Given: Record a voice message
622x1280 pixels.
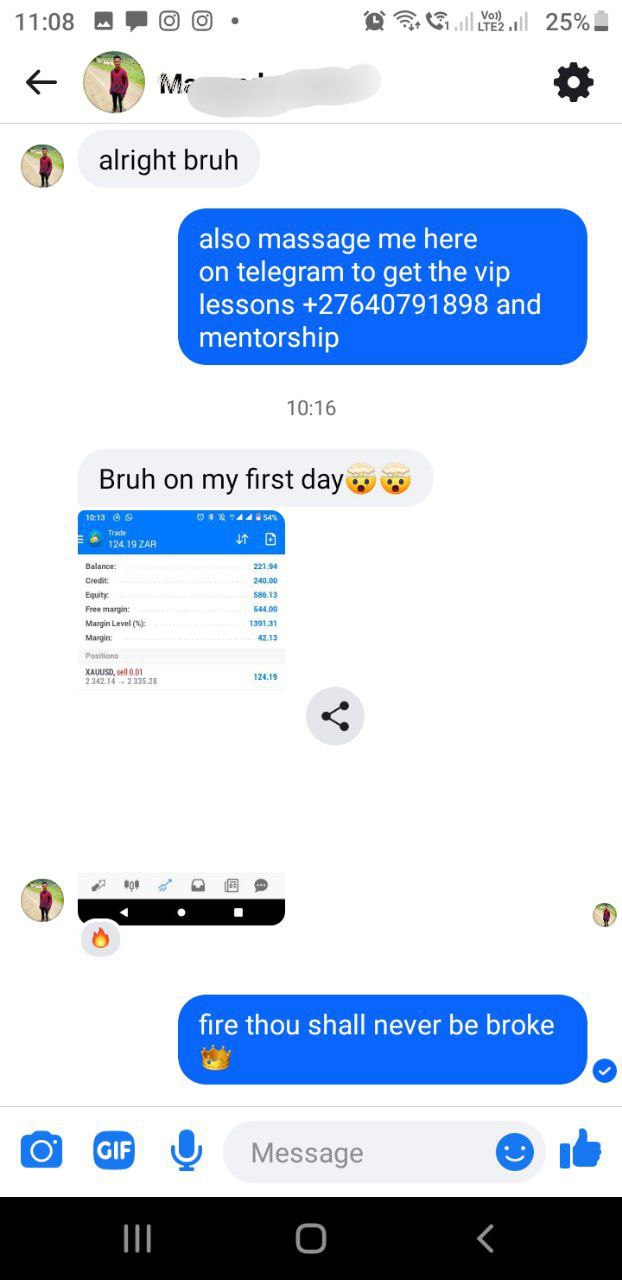Looking at the screenshot, I should [x=186, y=1151].
